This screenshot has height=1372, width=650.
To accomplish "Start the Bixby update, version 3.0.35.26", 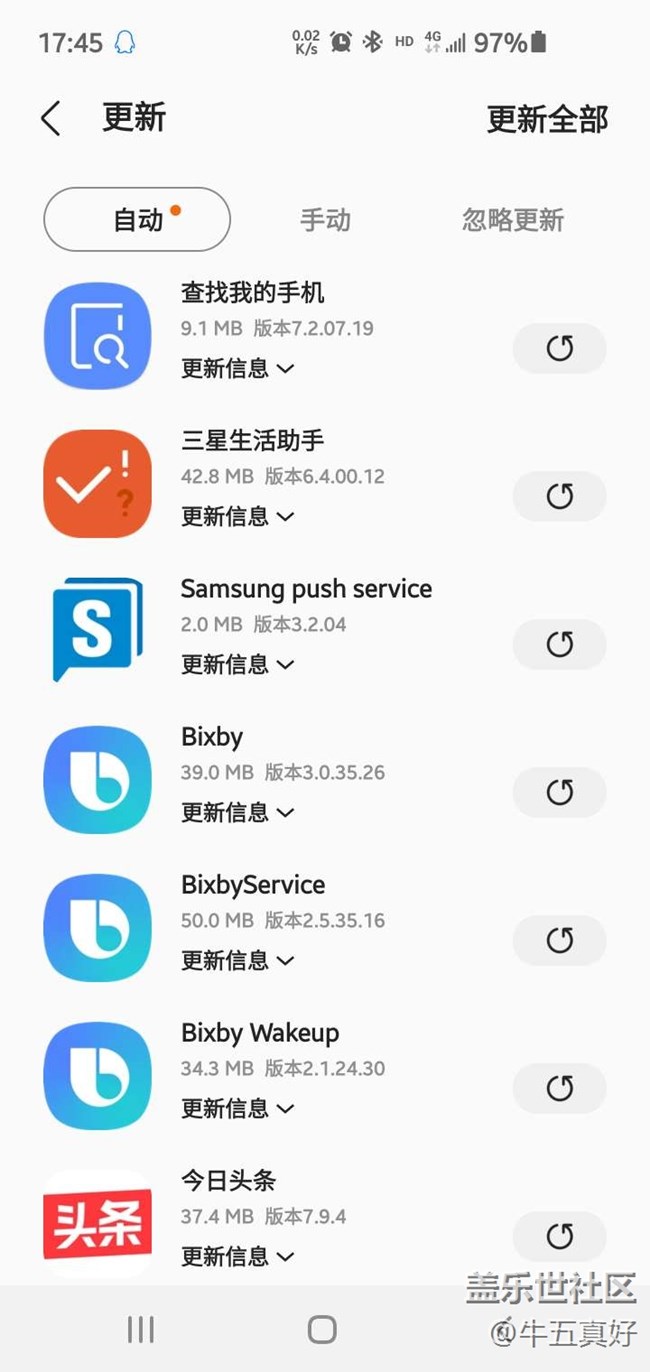I will pyautogui.click(x=559, y=792).
